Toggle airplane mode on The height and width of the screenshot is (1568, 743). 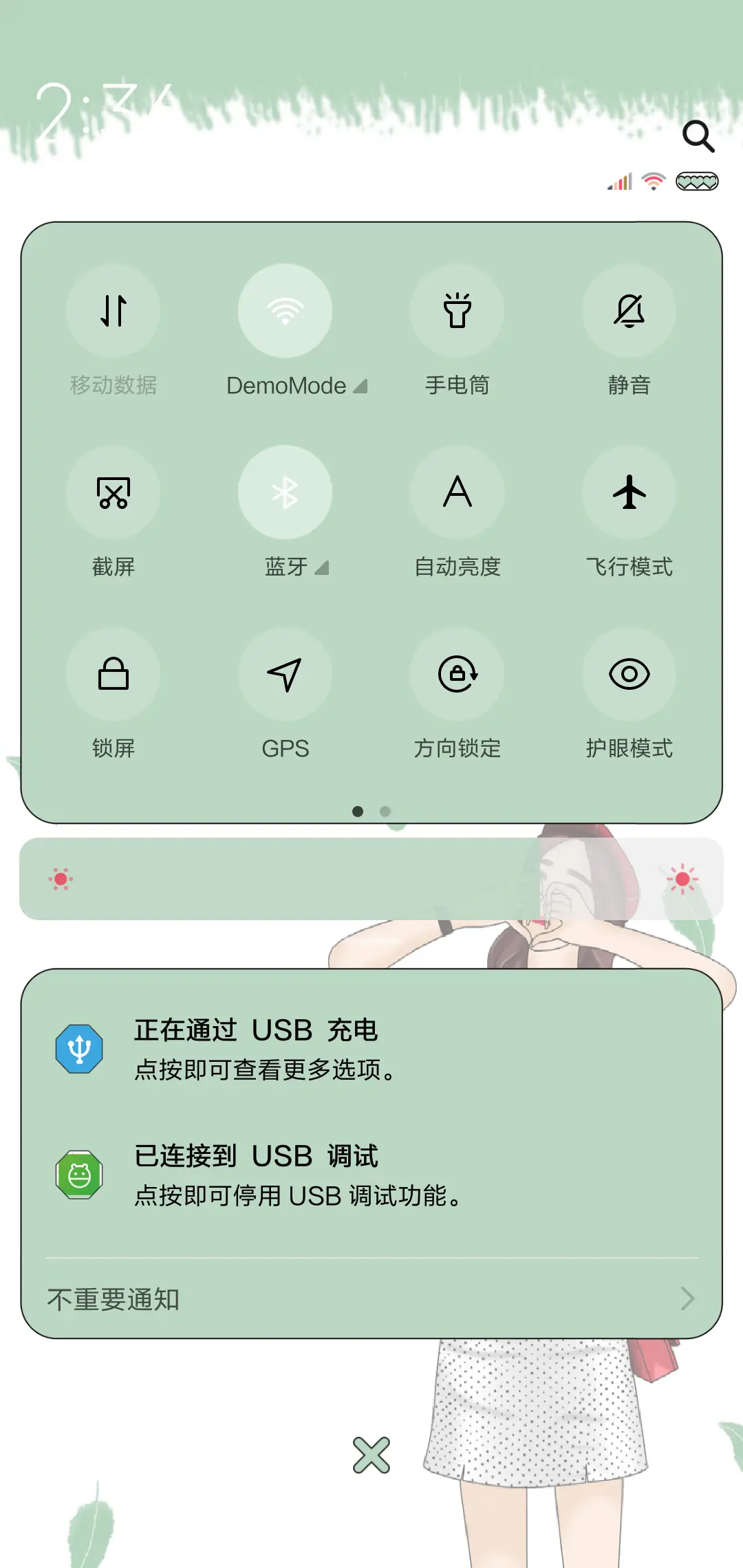(x=629, y=492)
